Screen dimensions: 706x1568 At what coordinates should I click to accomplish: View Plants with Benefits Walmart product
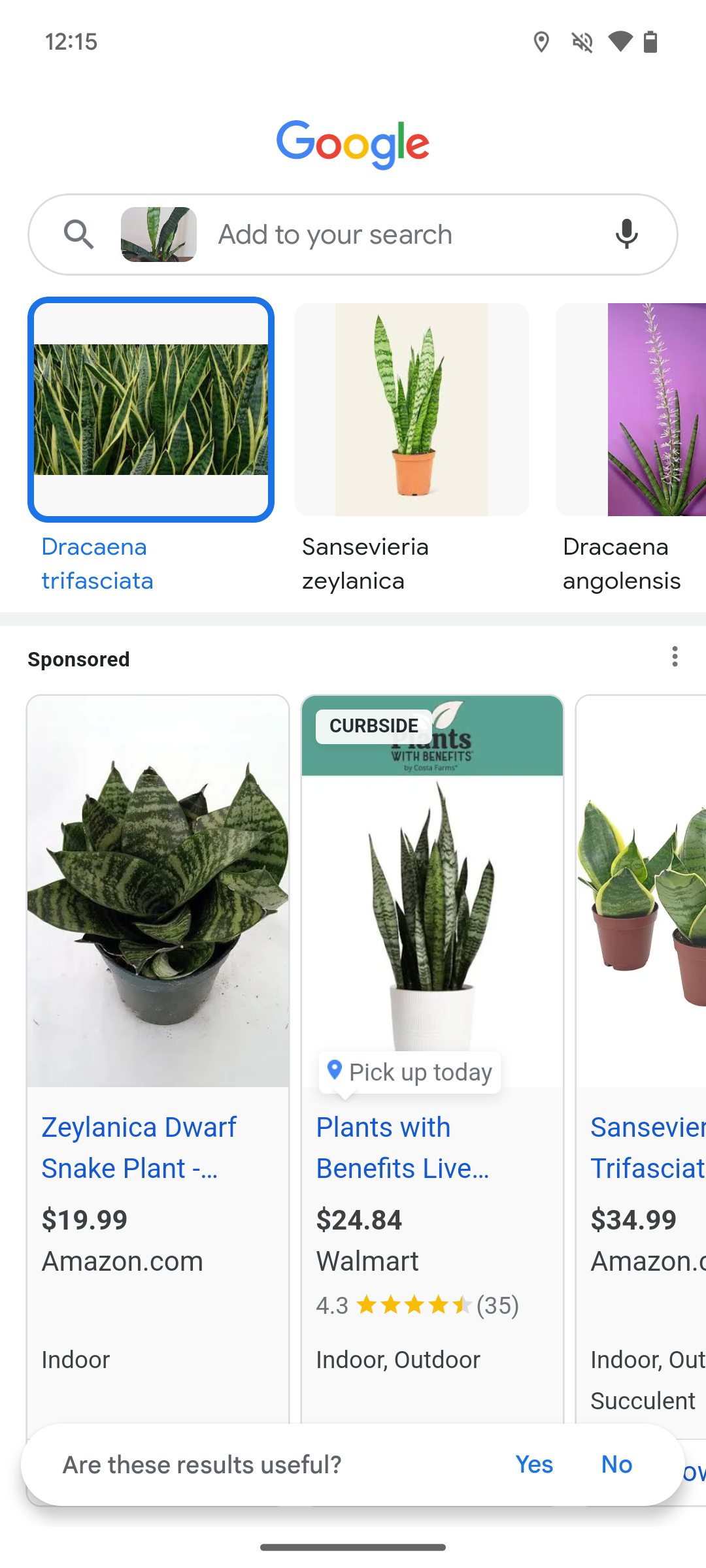point(432,980)
